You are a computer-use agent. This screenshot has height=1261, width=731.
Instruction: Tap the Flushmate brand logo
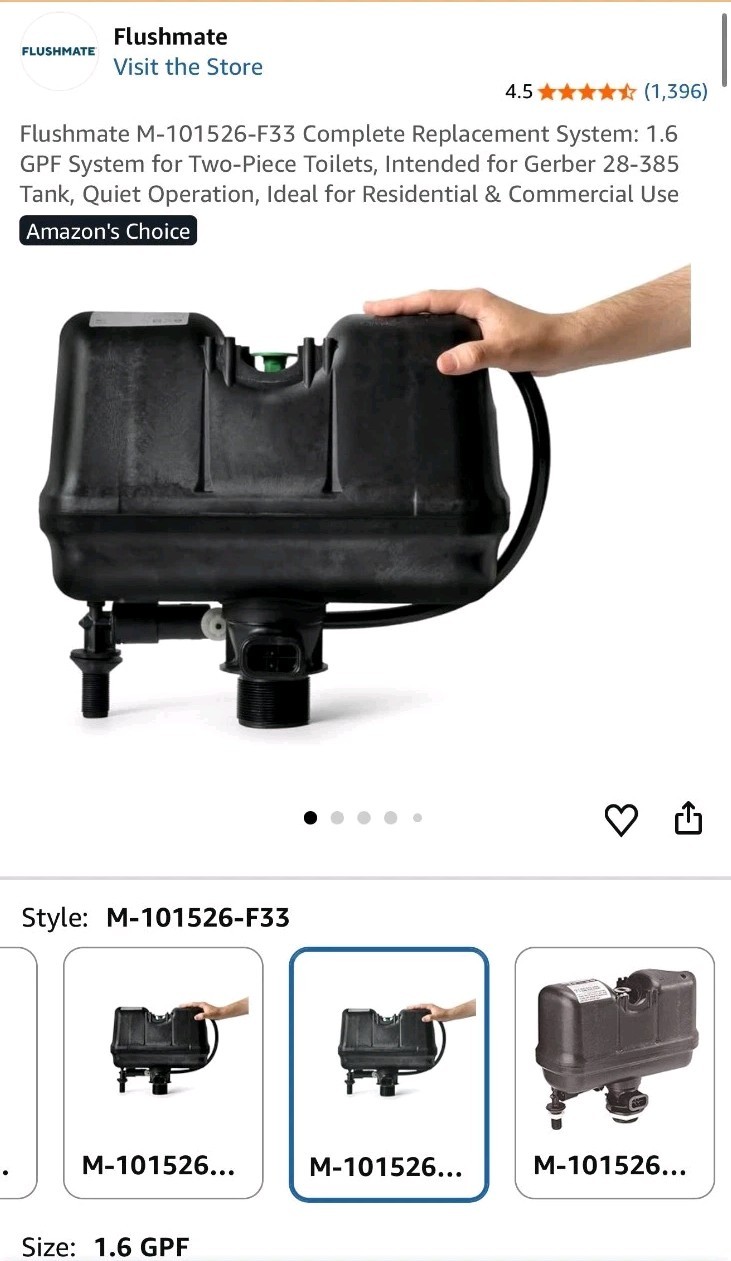point(59,52)
